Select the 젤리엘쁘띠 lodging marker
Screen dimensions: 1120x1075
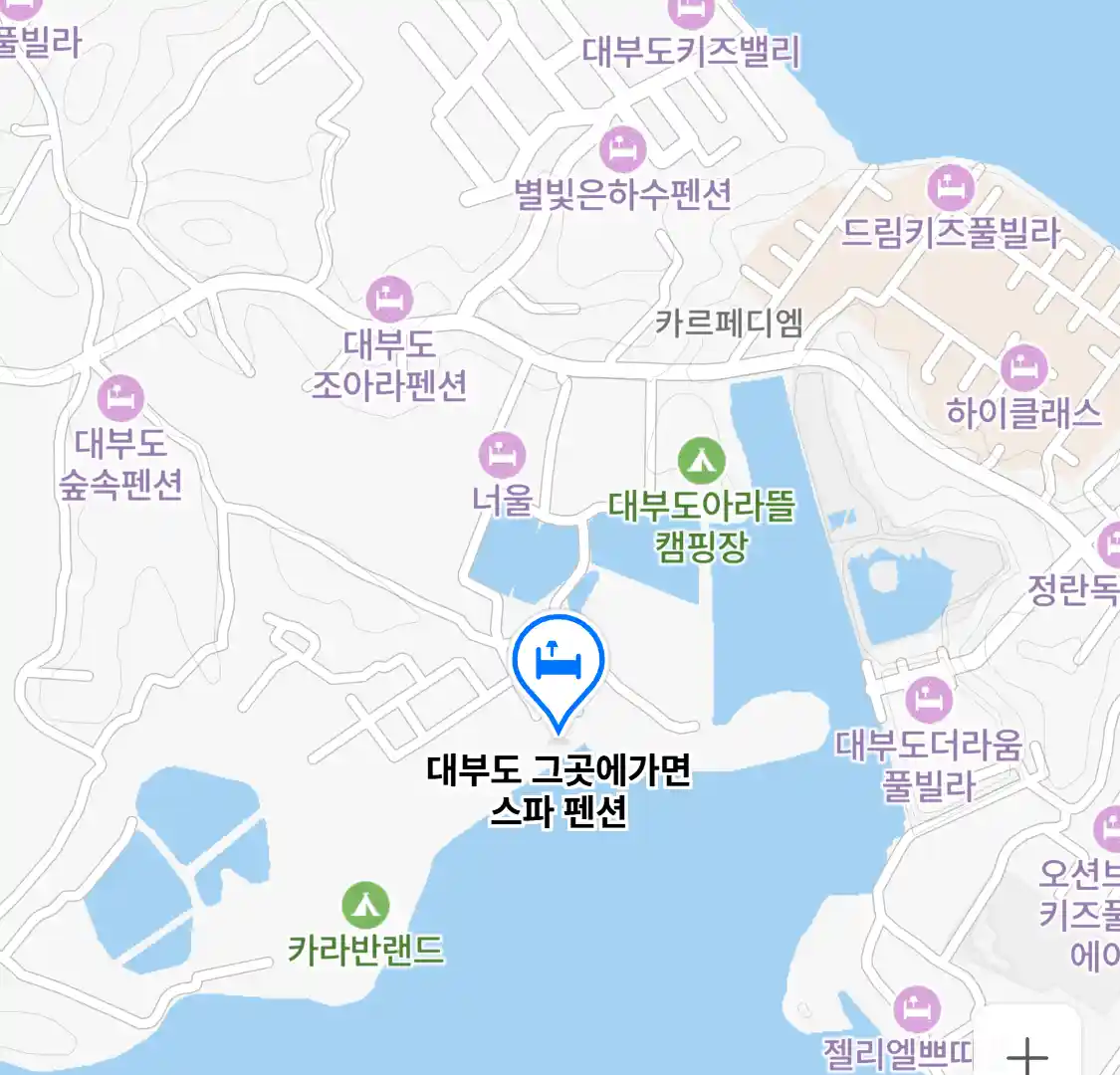[x=916, y=1009]
